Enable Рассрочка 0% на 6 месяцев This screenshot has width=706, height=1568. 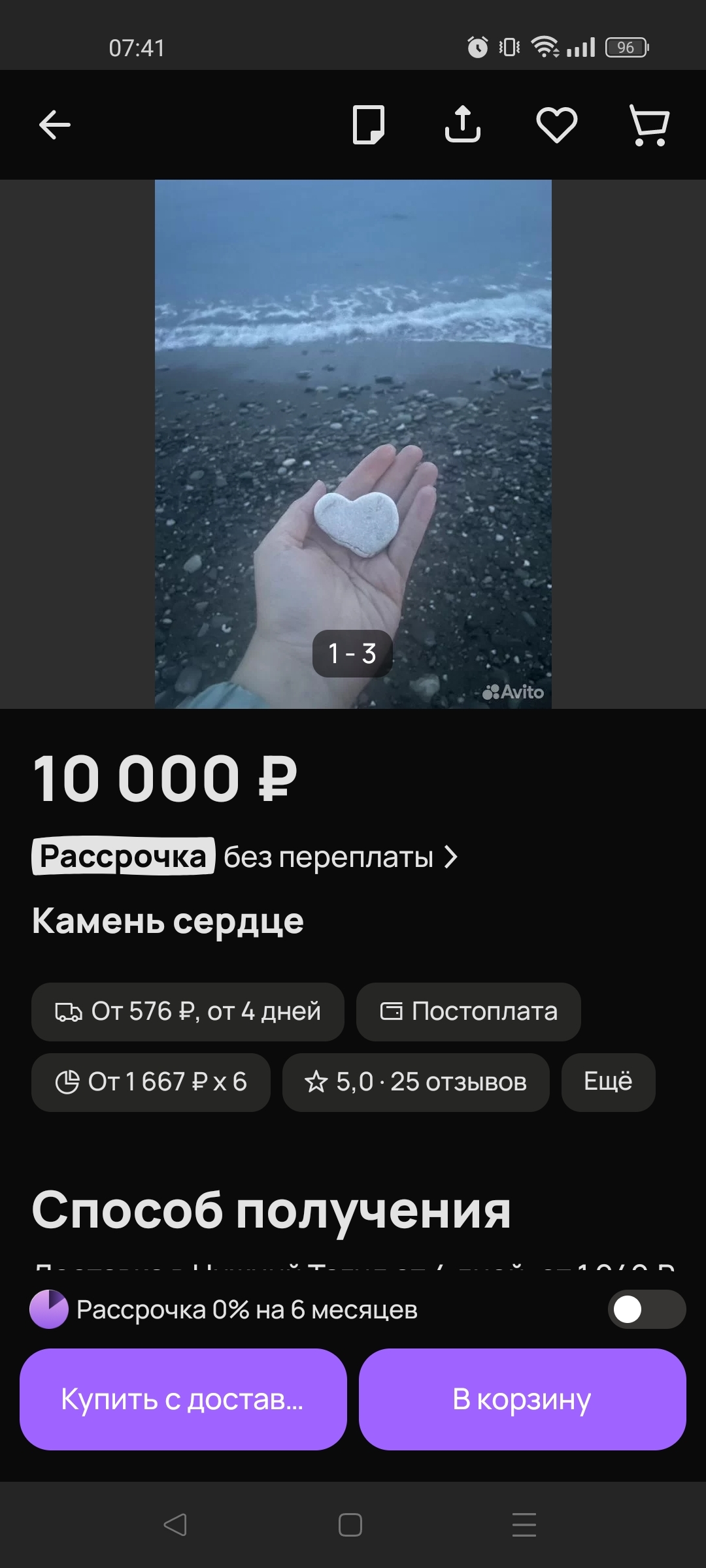646,1309
